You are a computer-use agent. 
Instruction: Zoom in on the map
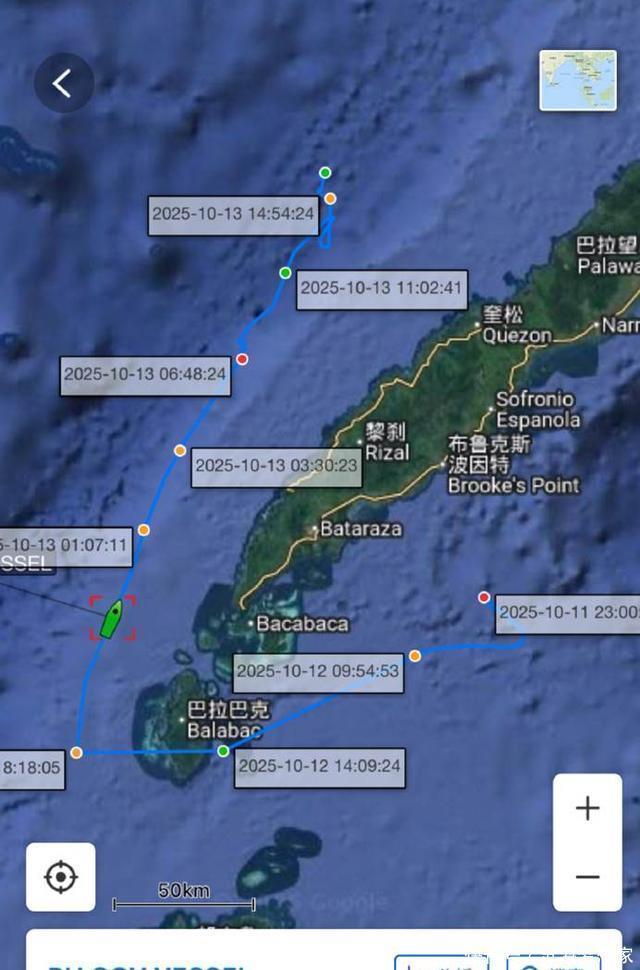tap(587, 808)
